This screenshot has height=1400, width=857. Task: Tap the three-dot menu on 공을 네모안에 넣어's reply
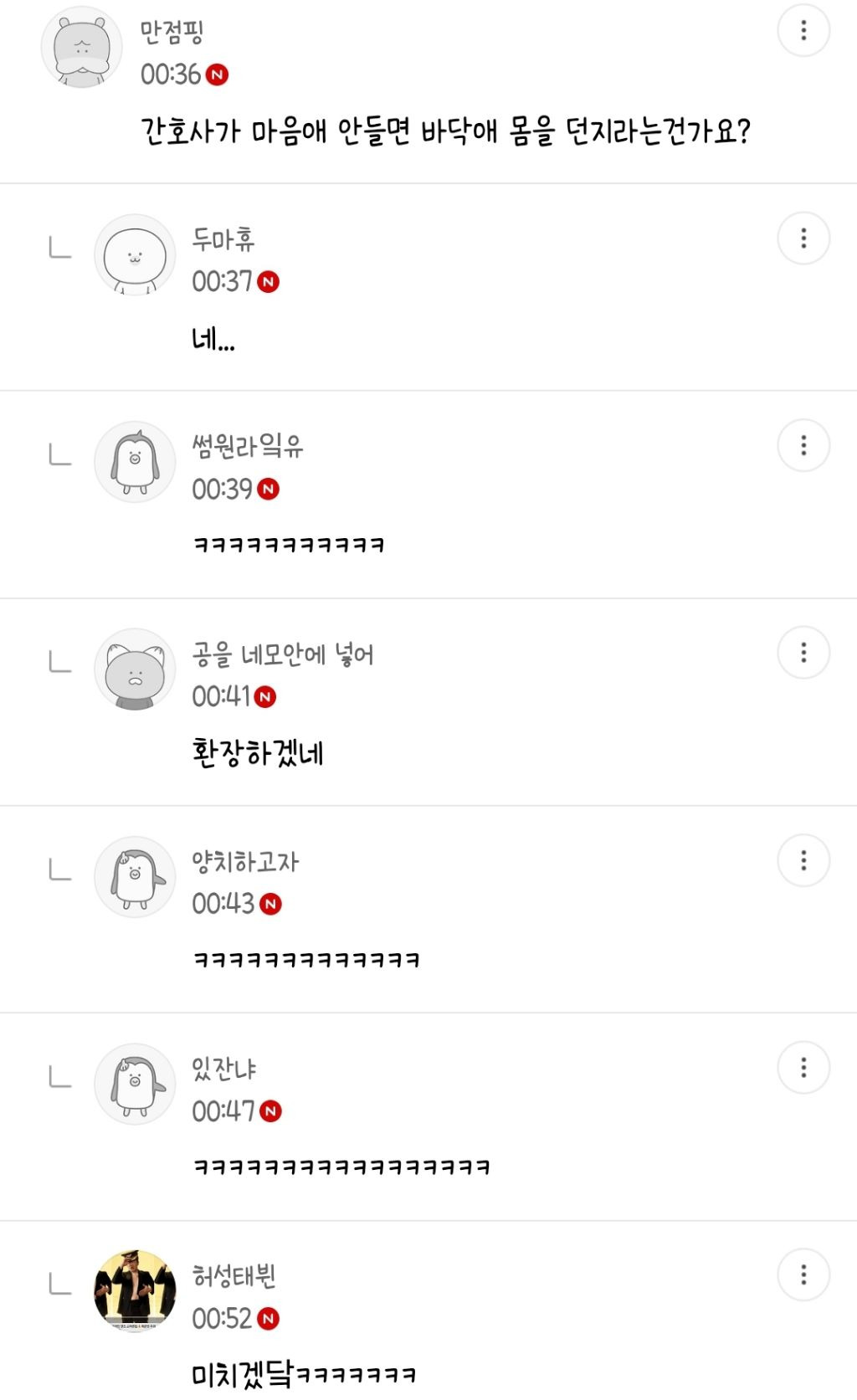(x=803, y=653)
